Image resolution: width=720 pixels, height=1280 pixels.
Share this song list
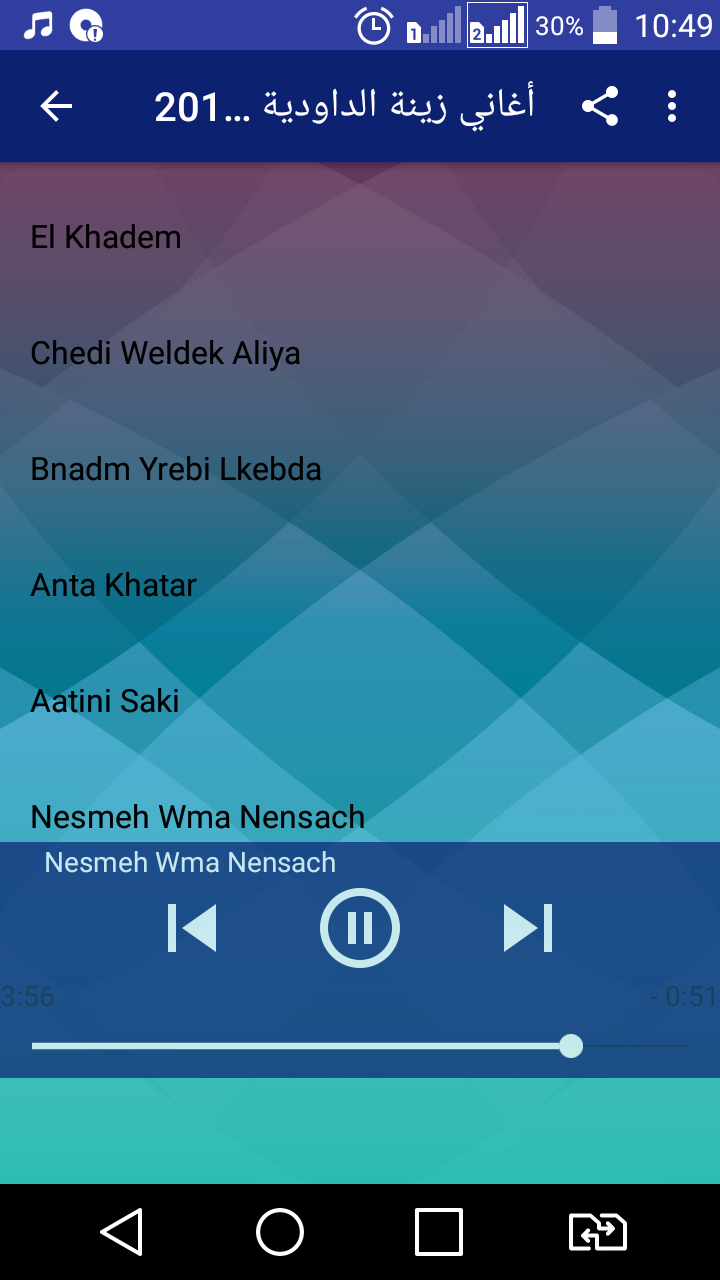(600, 106)
